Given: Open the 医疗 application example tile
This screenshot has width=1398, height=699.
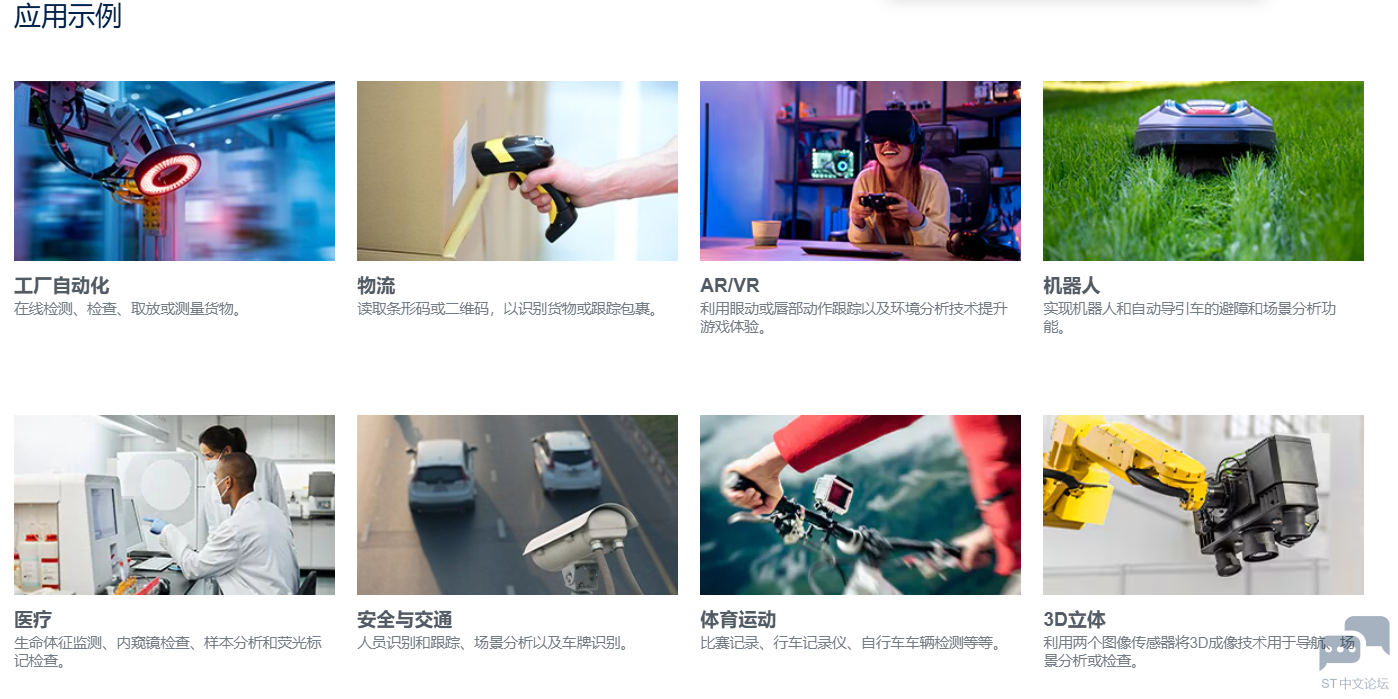Looking at the screenshot, I should click(174, 505).
